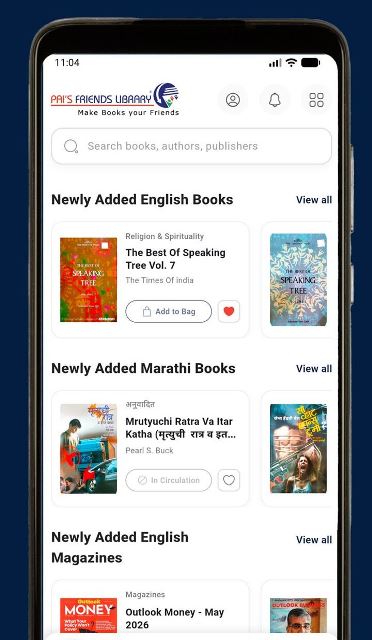
Task: Unlike The Best Of Speaking Tree Vol. 7
Action: pyautogui.click(x=229, y=311)
